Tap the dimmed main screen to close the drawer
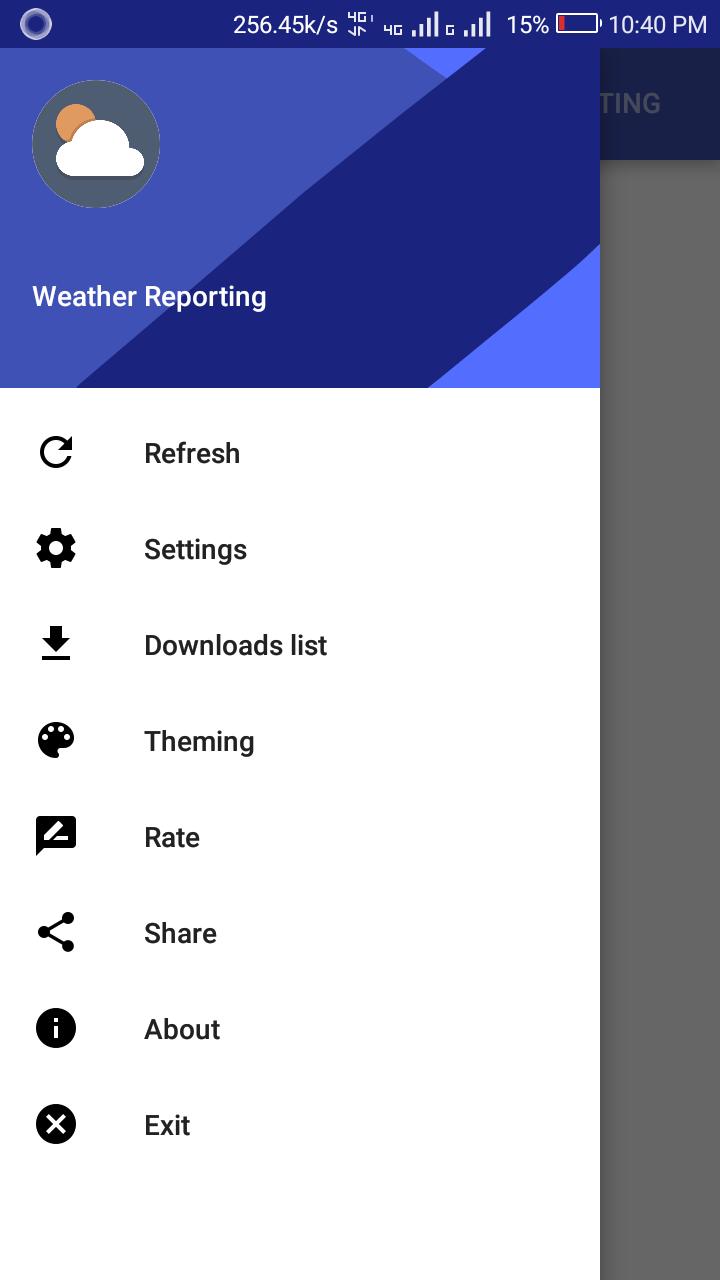This screenshot has height=1280, width=720. [660, 700]
